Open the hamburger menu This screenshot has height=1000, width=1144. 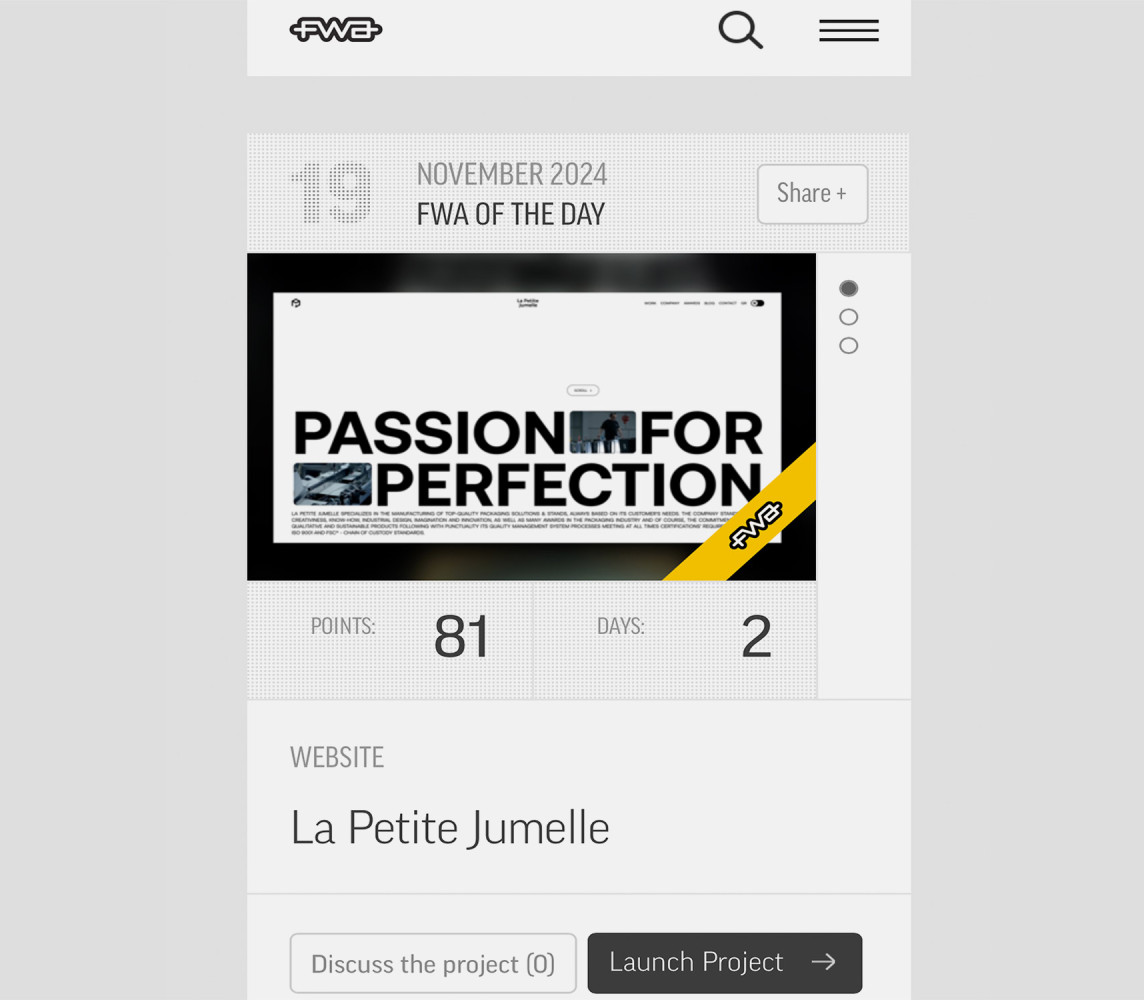pyautogui.click(x=848, y=31)
